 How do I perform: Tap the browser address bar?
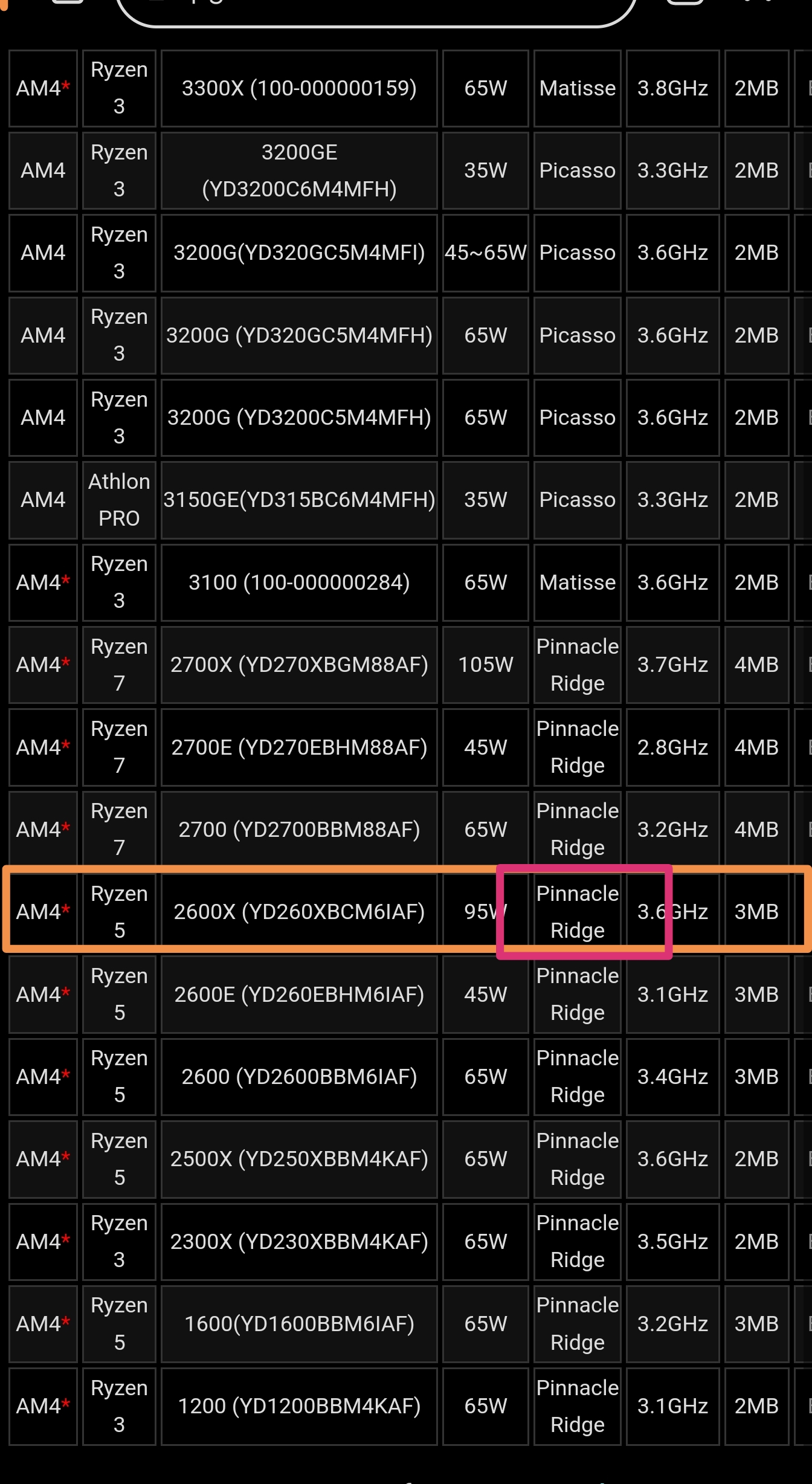[376, 7]
